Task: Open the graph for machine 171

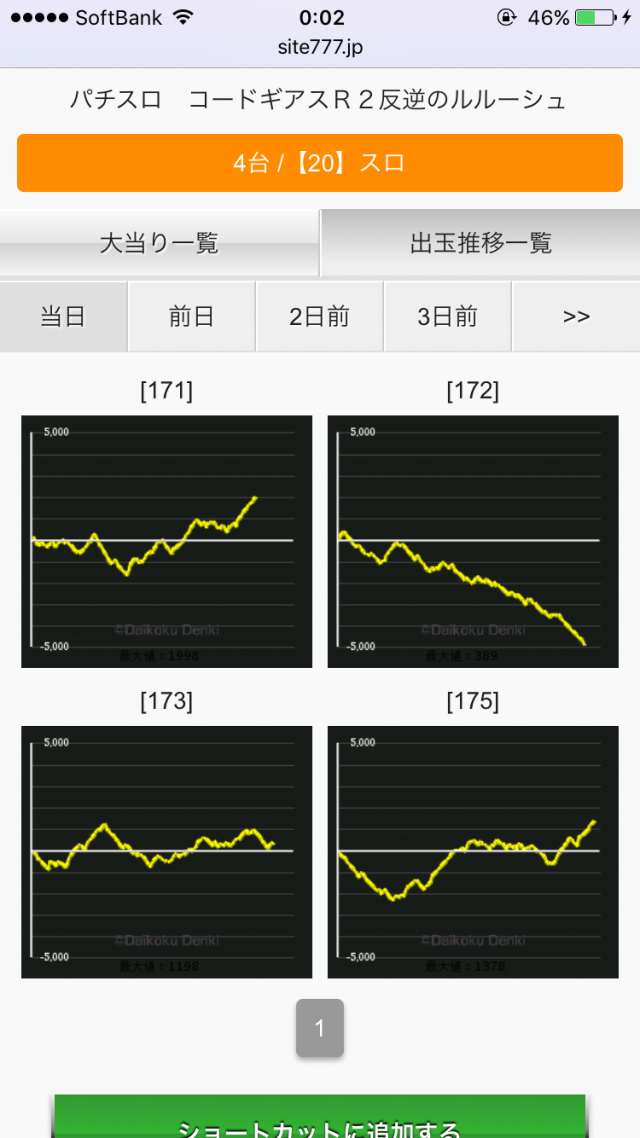Action: pyautogui.click(x=166, y=541)
